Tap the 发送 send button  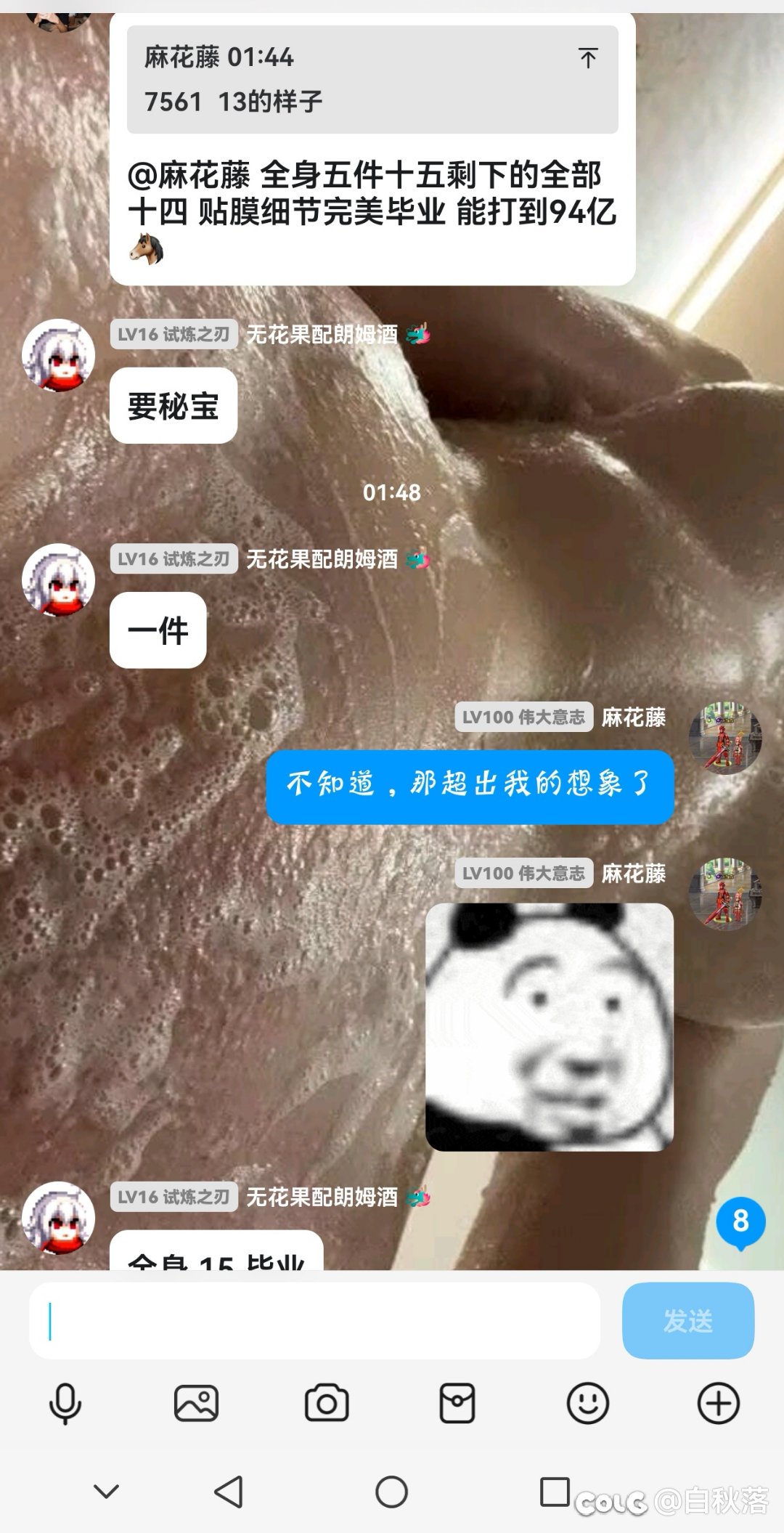pyautogui.click(x=687, y=1320)
